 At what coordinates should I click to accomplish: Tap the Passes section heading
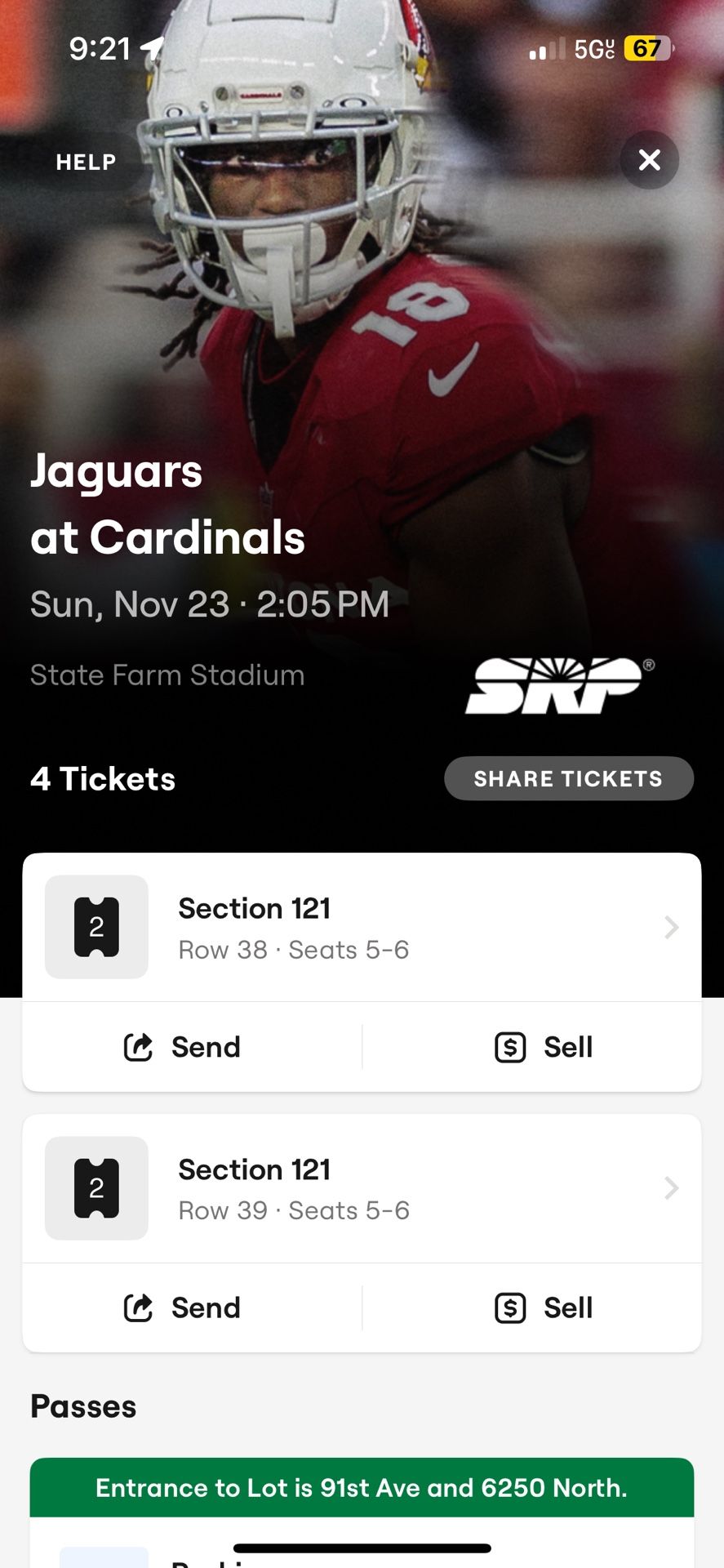tap(82, 1406)
